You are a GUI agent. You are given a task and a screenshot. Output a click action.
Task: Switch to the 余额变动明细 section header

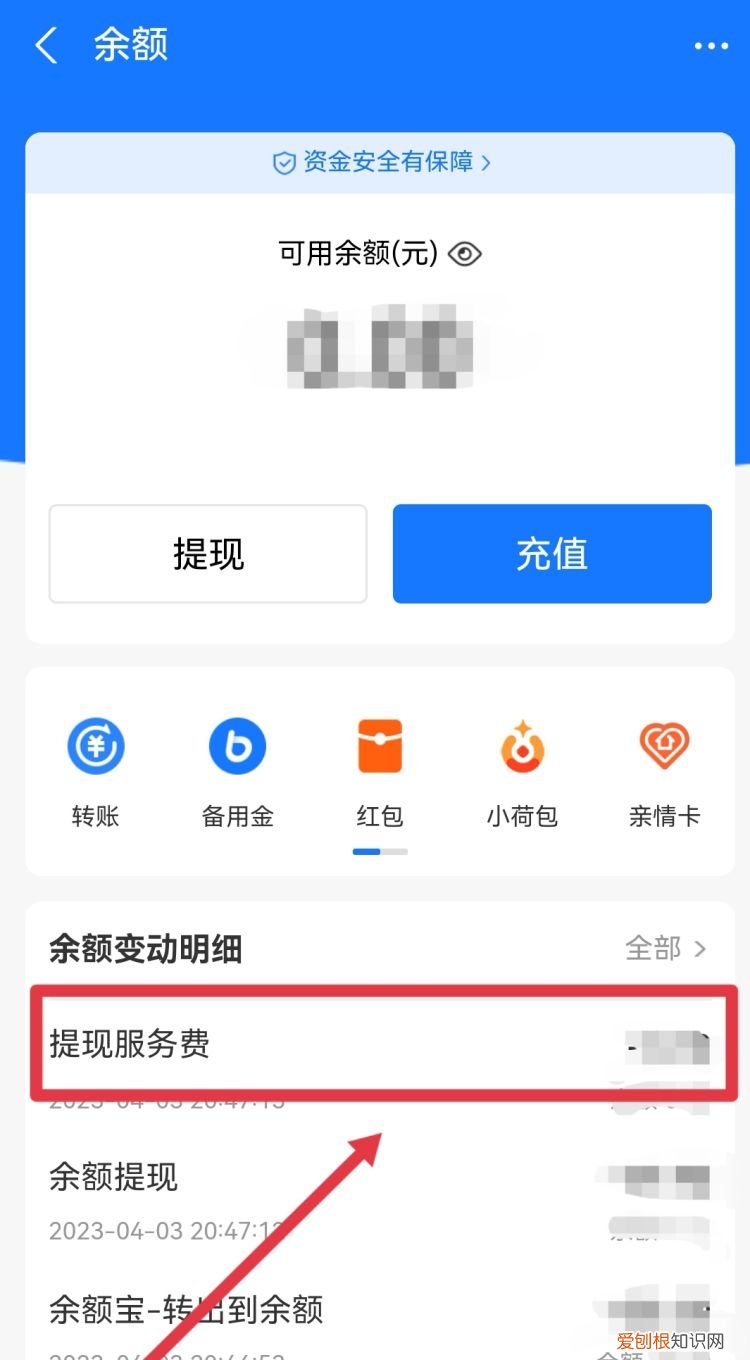[146, 948]
